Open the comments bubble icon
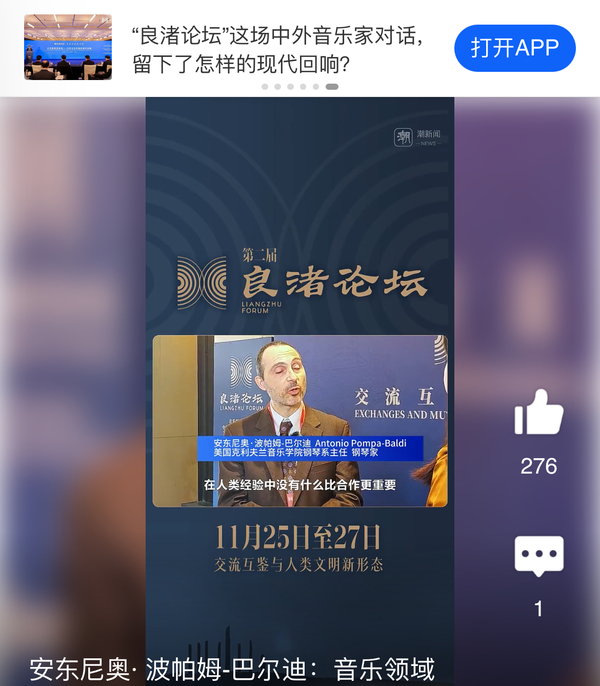The height and width of the screenshot is (686, 600). [539, 556]
